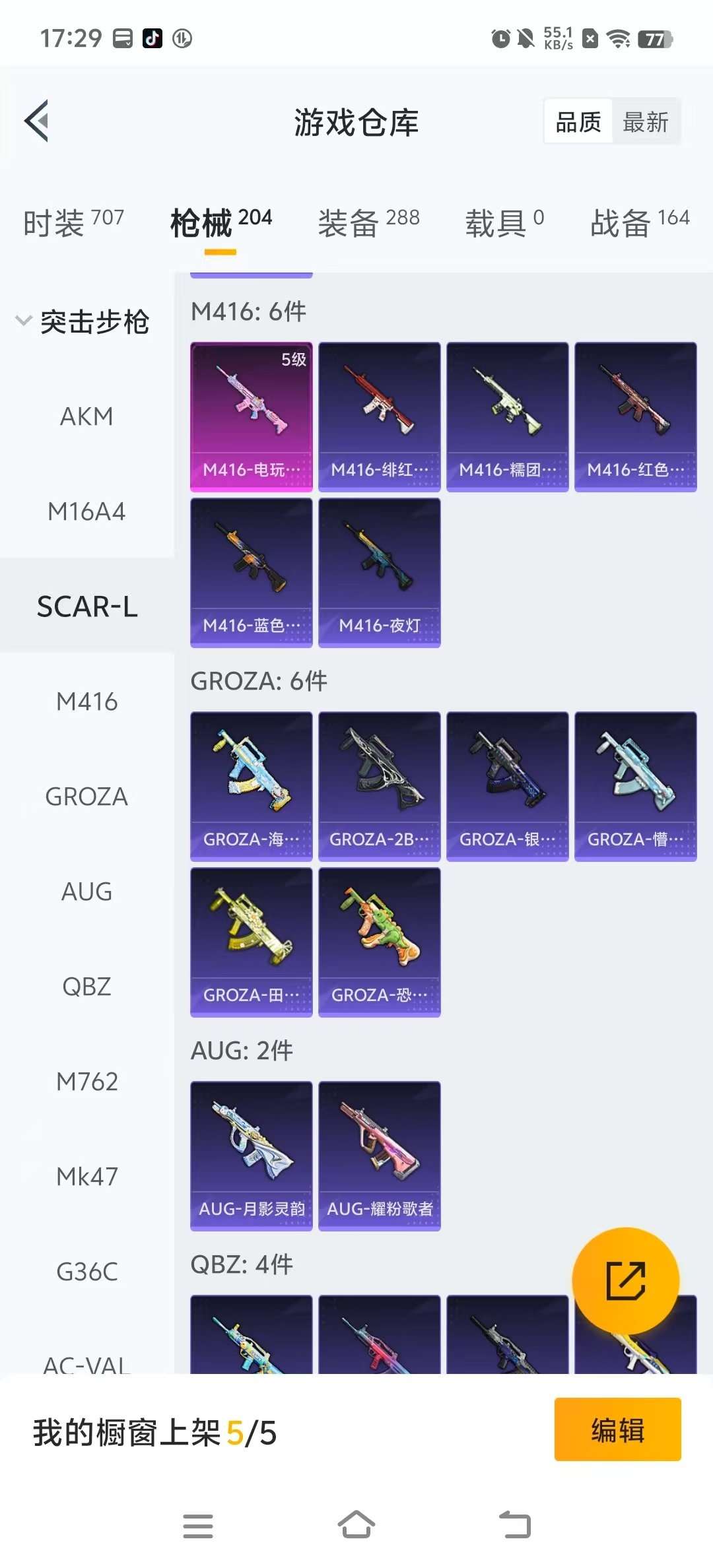This screenshot has width=713, height=1568.
Task: Open the M416-电玩 level 5 skin
Action: 251,416
